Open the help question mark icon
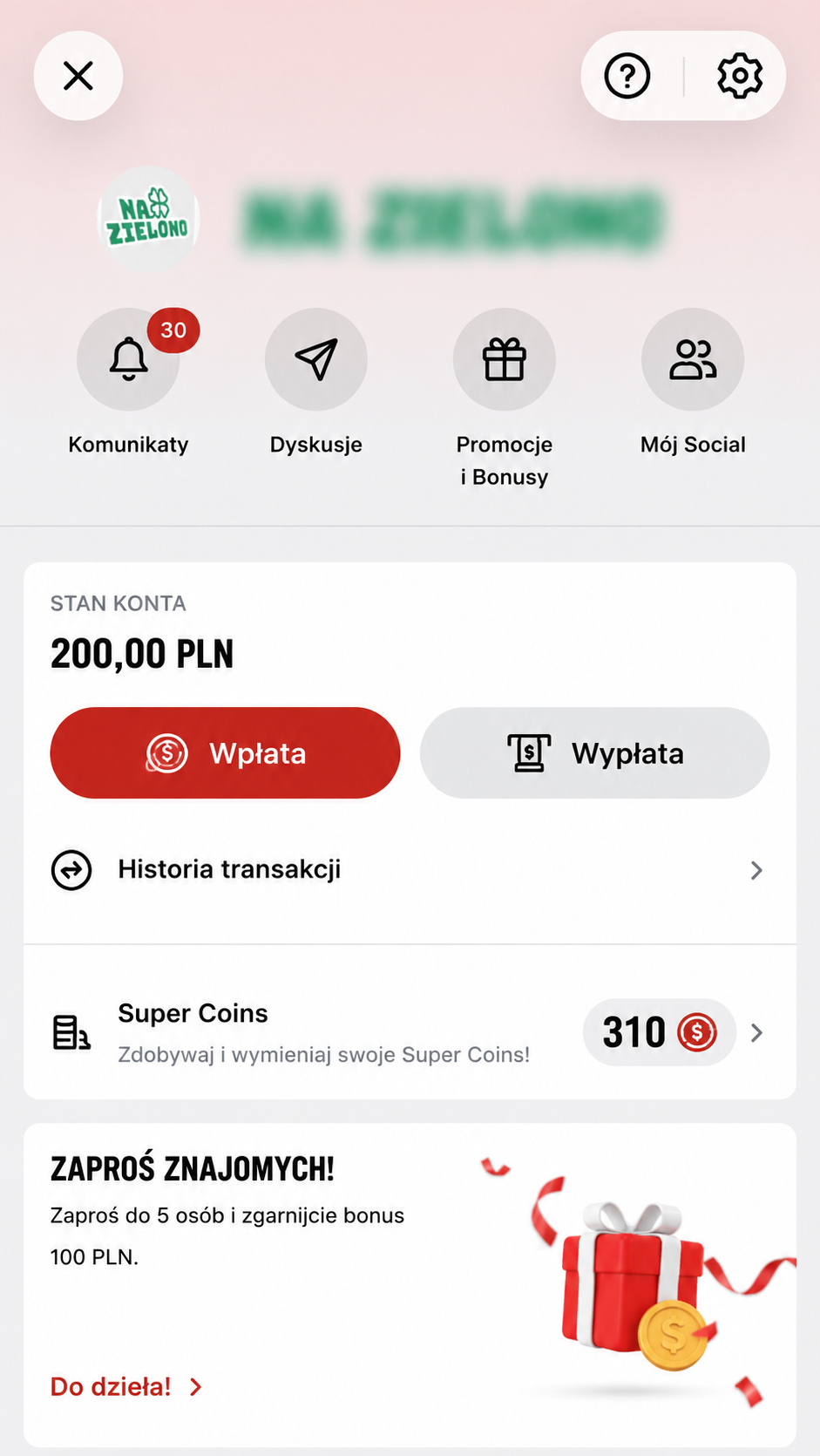Image resolution: width=820 pixels, height=1456 pixels. [627, 76]
